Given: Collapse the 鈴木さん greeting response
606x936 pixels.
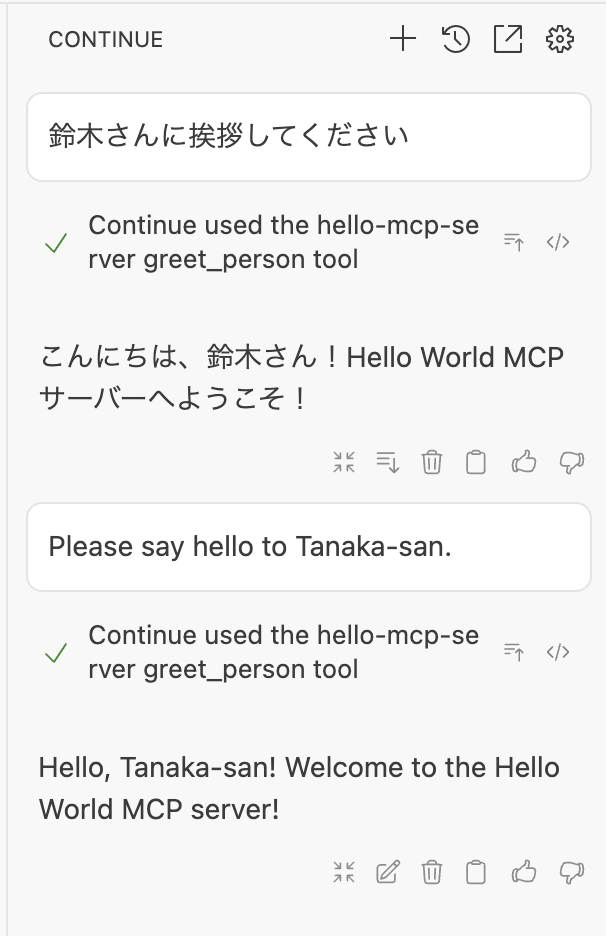Looking at the screenshot, I should point(344,462).
